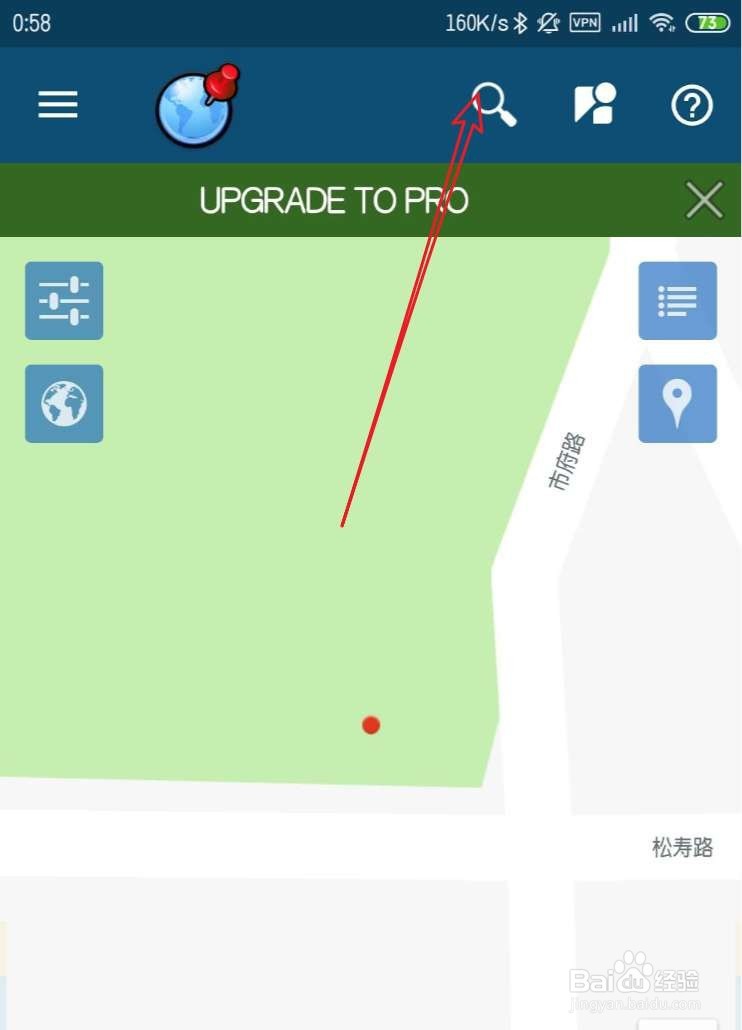Tap the Bluetooth icon in the status bar

521,21
